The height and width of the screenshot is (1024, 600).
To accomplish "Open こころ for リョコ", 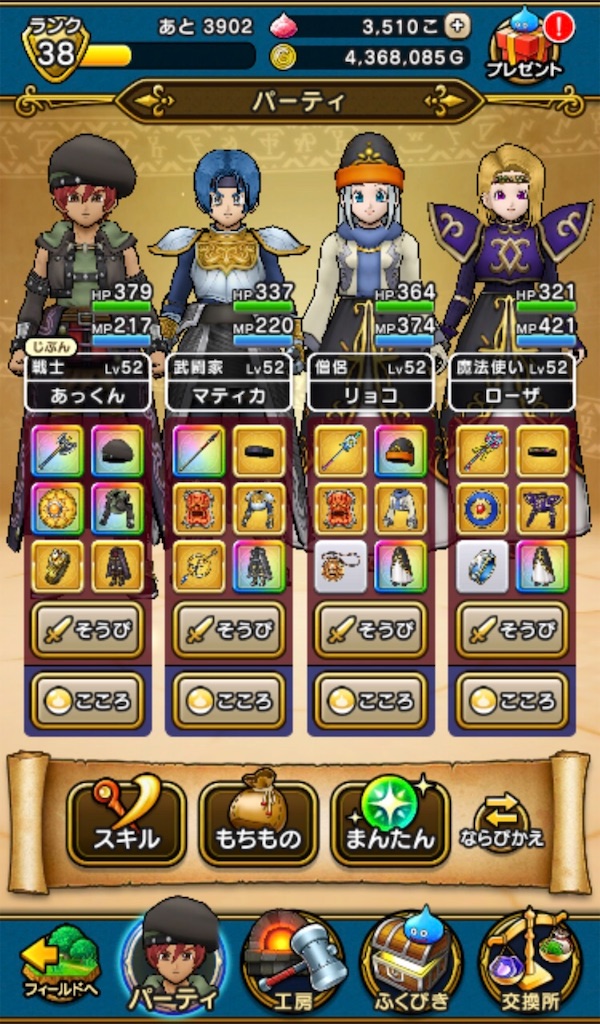I will 371,701.
